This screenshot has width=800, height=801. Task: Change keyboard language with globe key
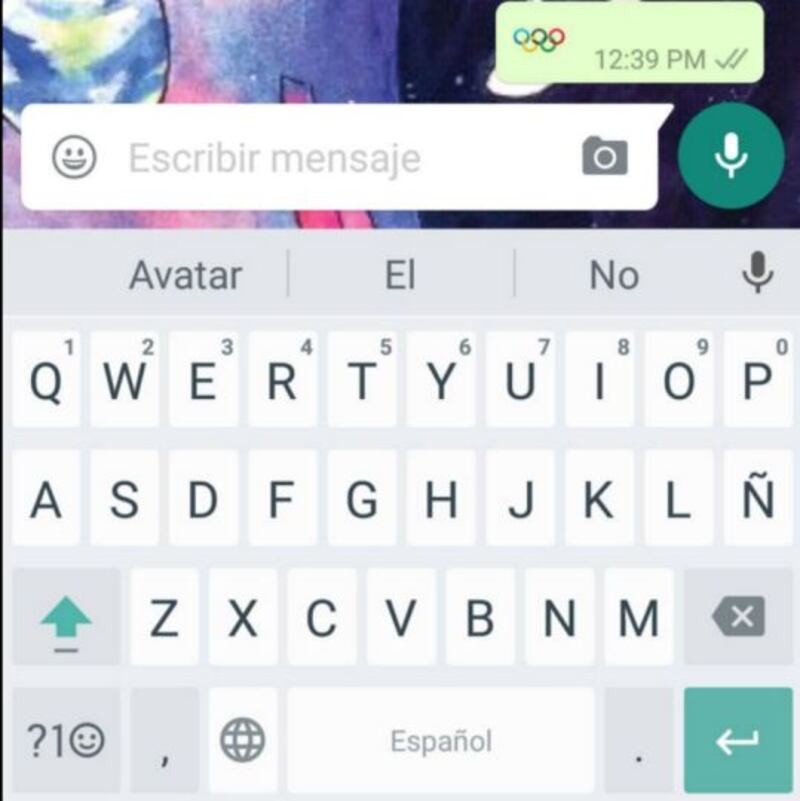(x=242, y=741)
